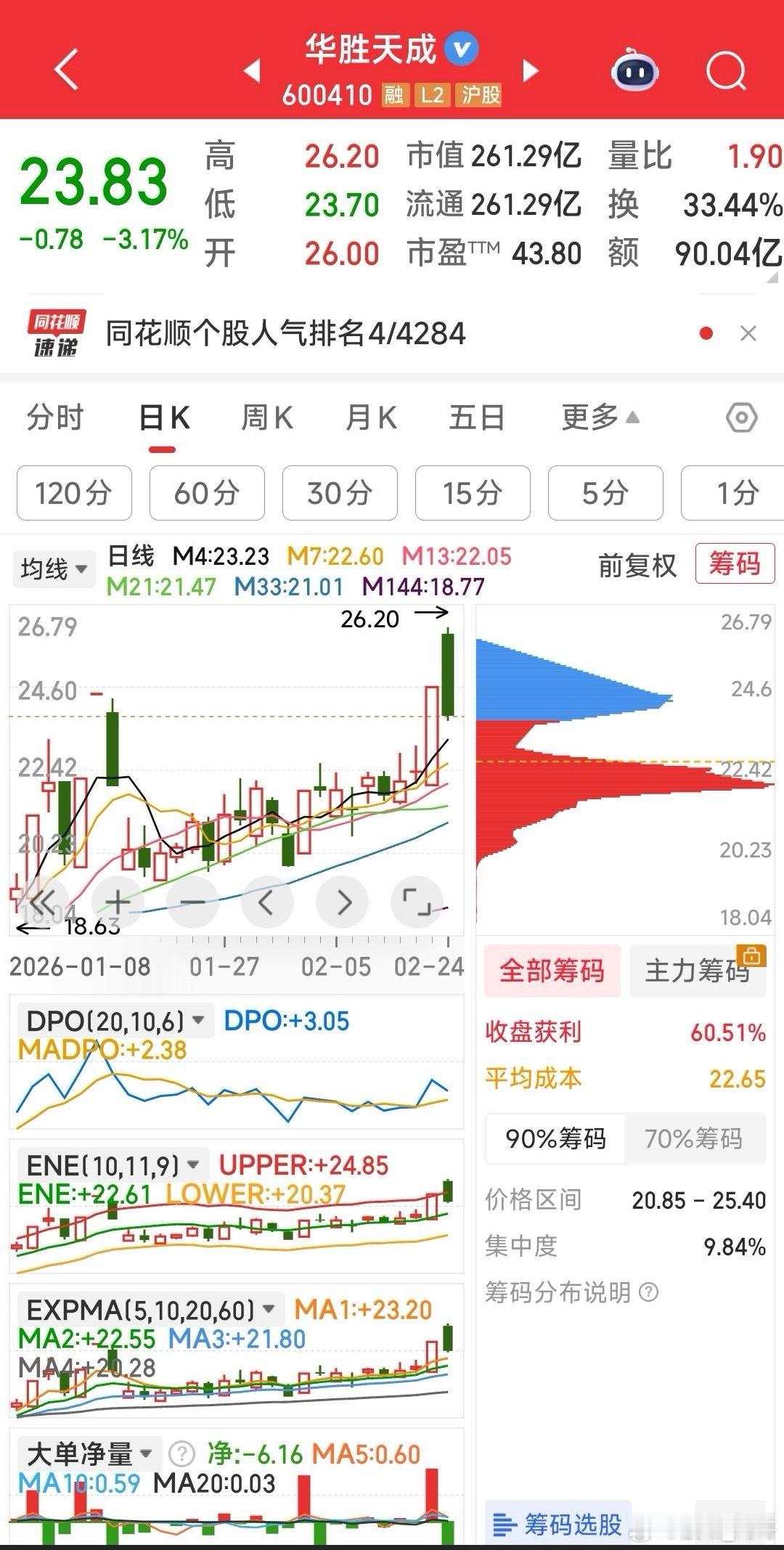This screenshot has height=1550, width=784.
Task: Expand chart to fullscreen icon
Action: click(417, 902)
